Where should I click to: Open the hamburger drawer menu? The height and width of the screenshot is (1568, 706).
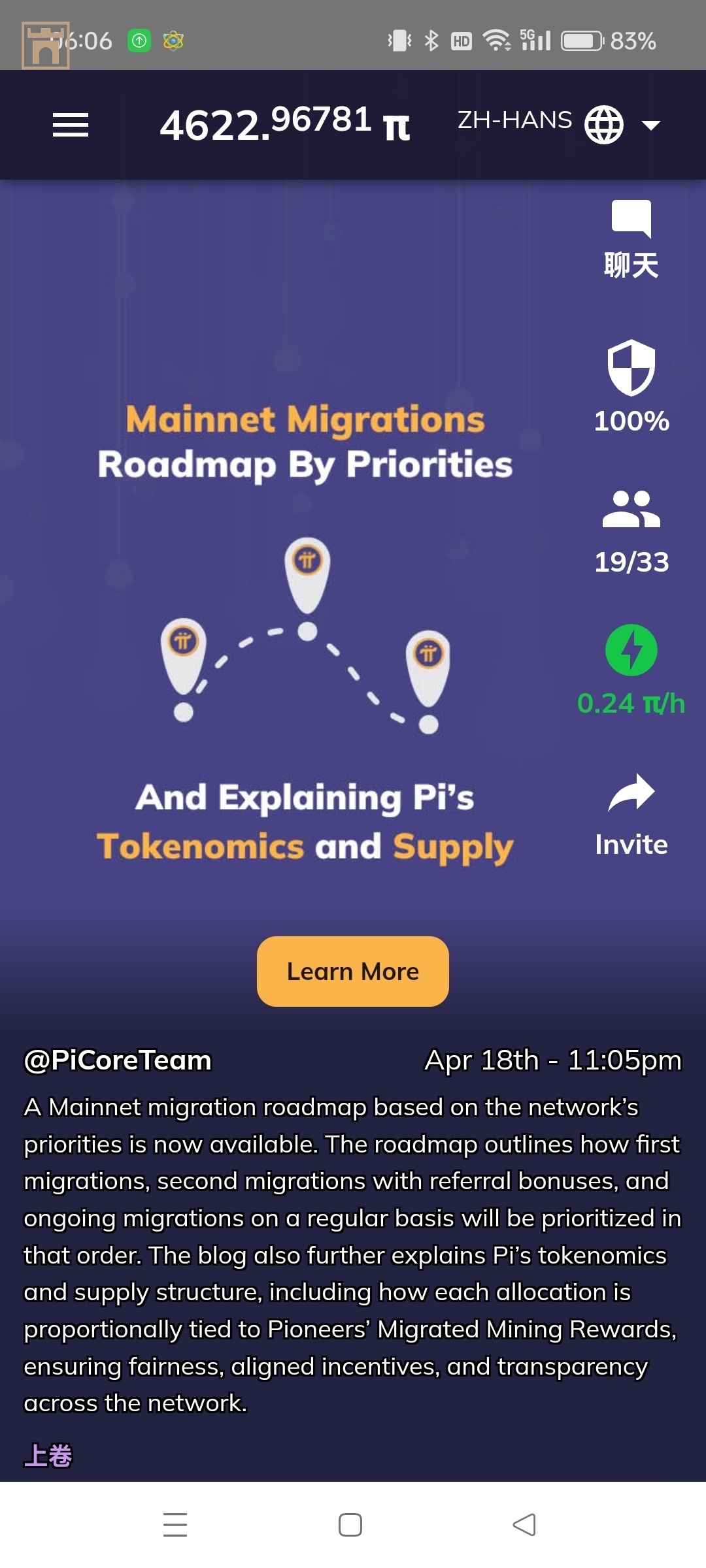[x=71, y=125]
